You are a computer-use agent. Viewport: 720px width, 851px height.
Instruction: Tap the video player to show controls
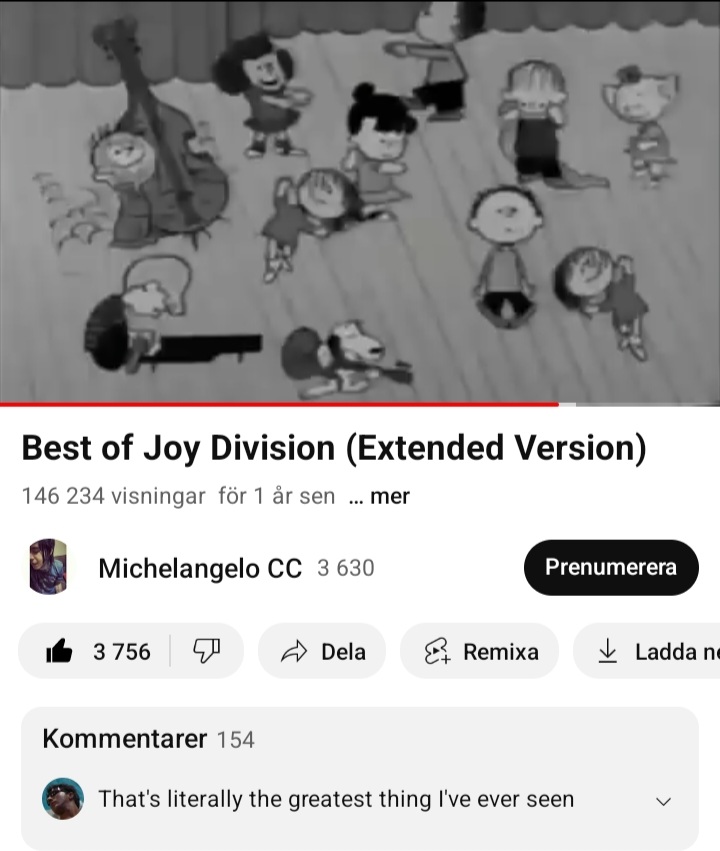coord(360,200)
